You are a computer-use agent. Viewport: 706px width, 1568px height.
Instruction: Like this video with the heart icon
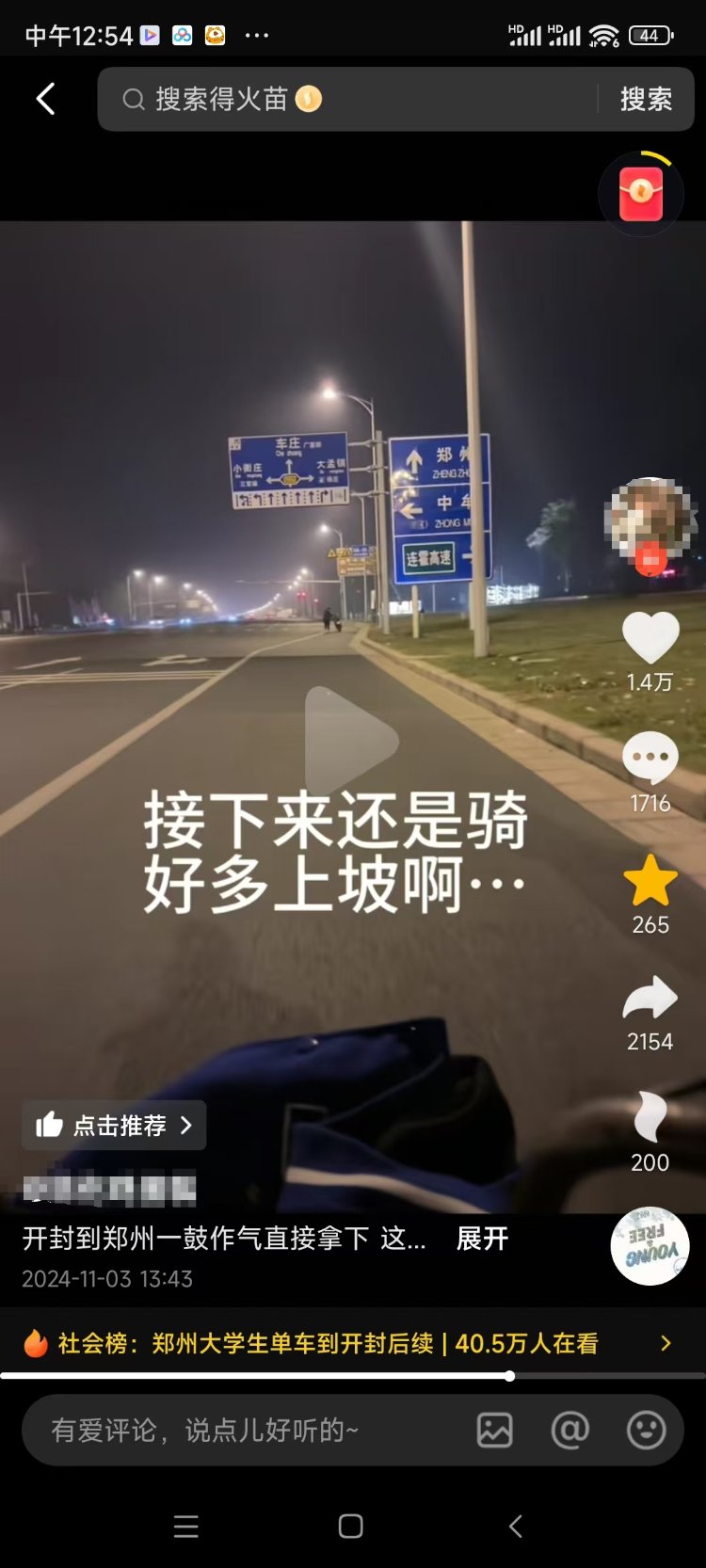[650, 637]
